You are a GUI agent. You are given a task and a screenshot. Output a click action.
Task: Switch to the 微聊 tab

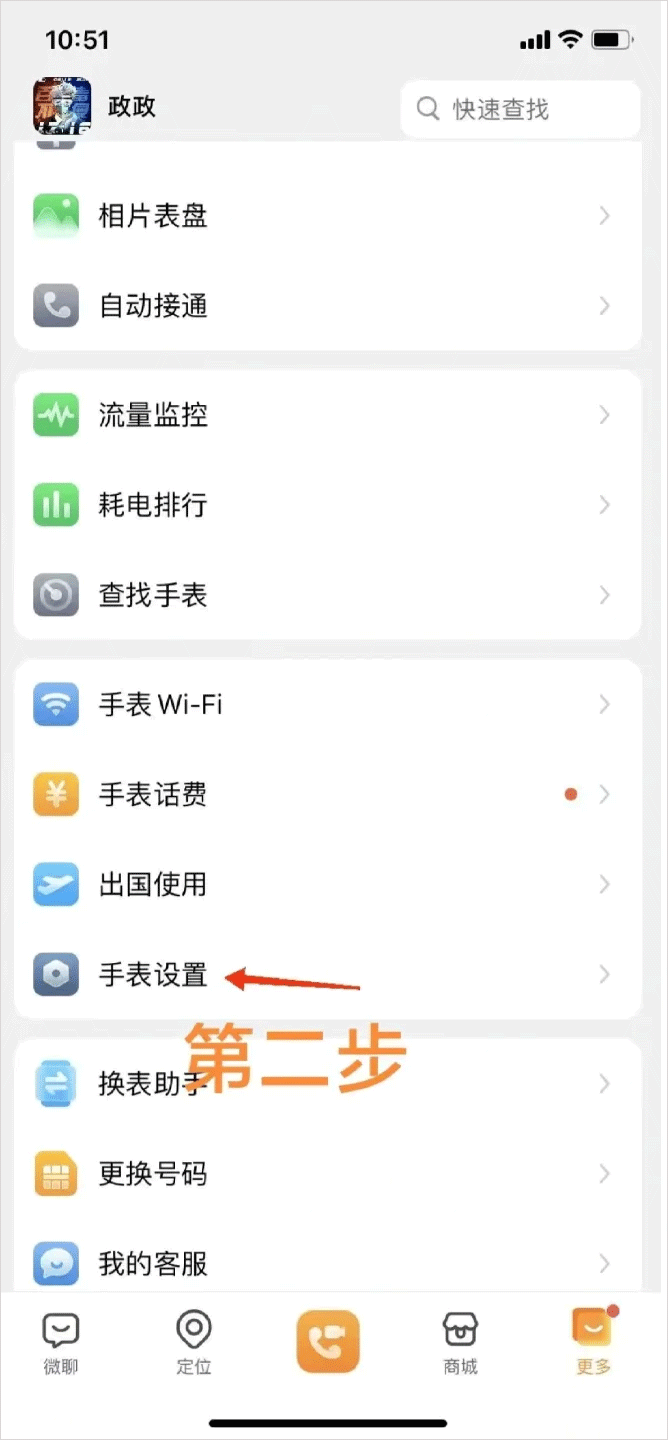(x=61, y=1345)
